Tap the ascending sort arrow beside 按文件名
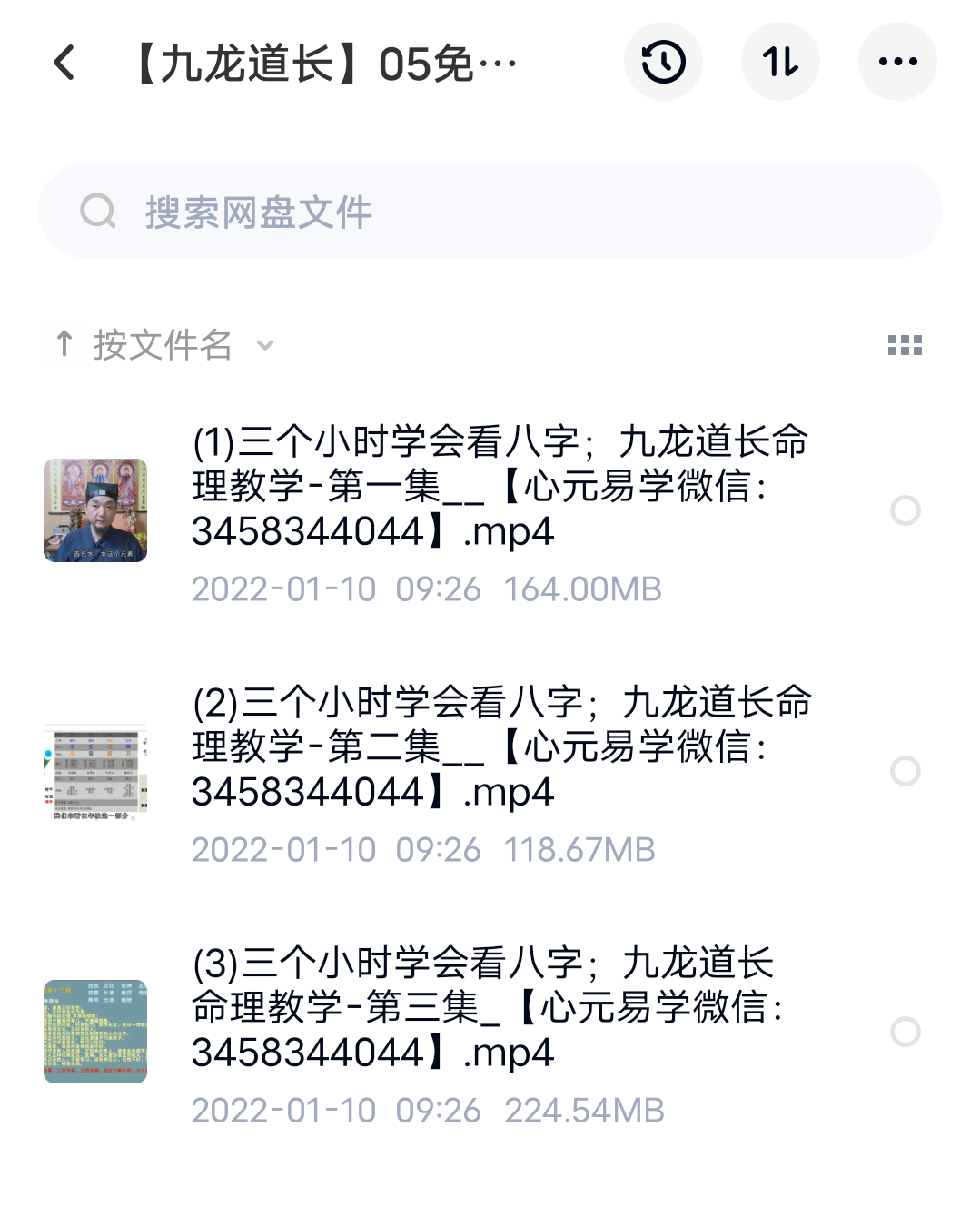This screenshot has width=980, height=1216. 64,344
